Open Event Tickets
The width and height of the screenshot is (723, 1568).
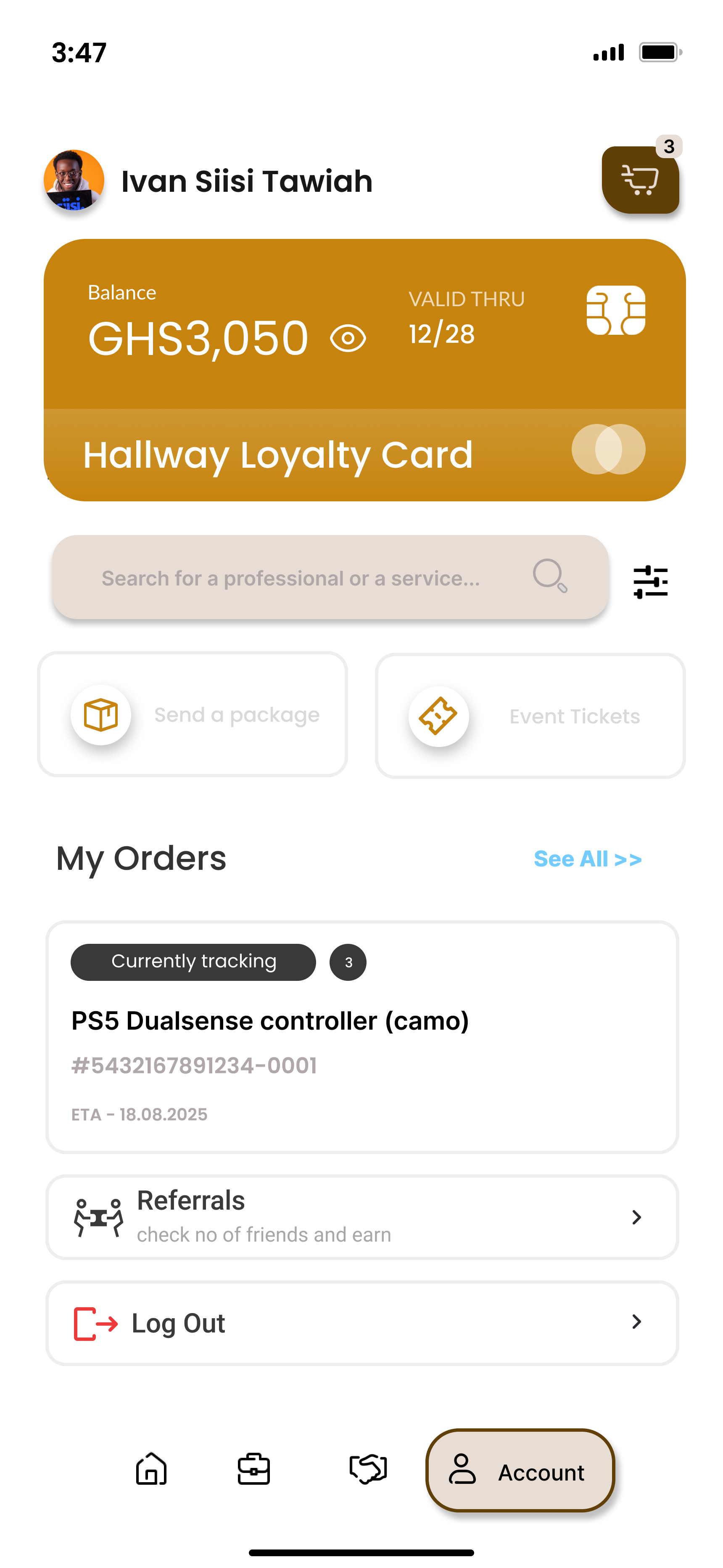click(530, 716)
